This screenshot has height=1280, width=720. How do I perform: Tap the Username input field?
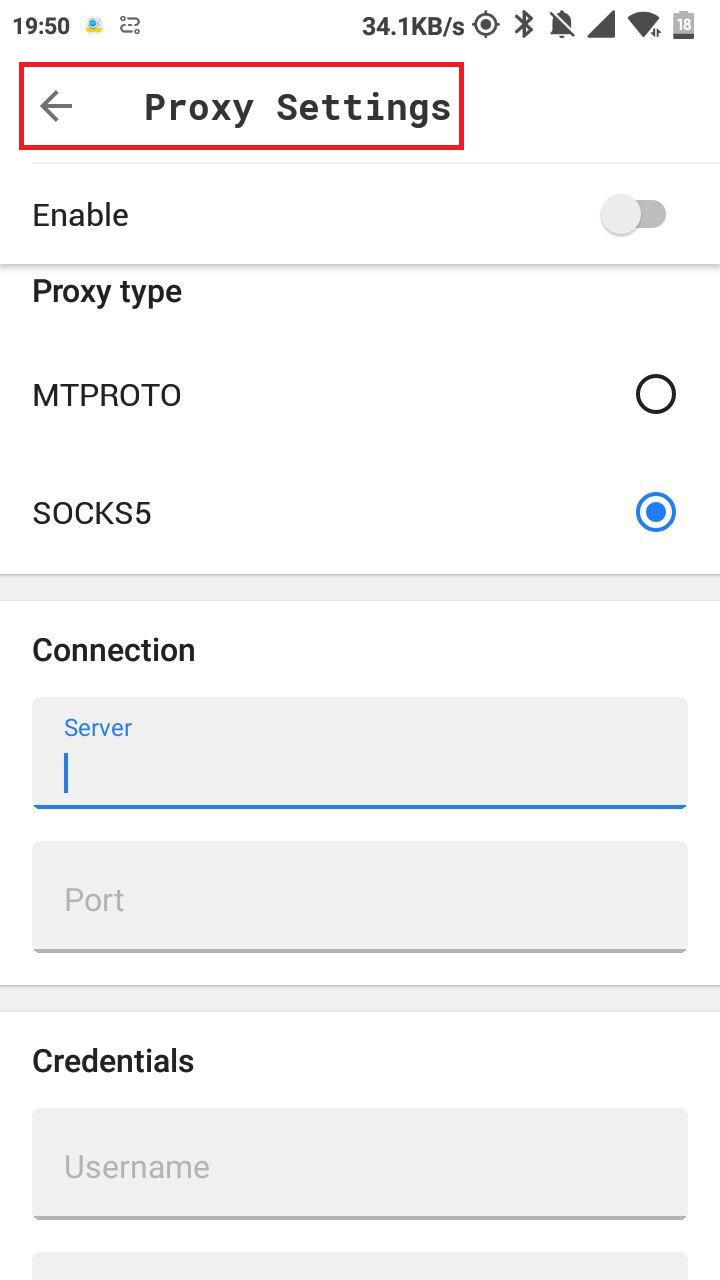click(360, 1164)
